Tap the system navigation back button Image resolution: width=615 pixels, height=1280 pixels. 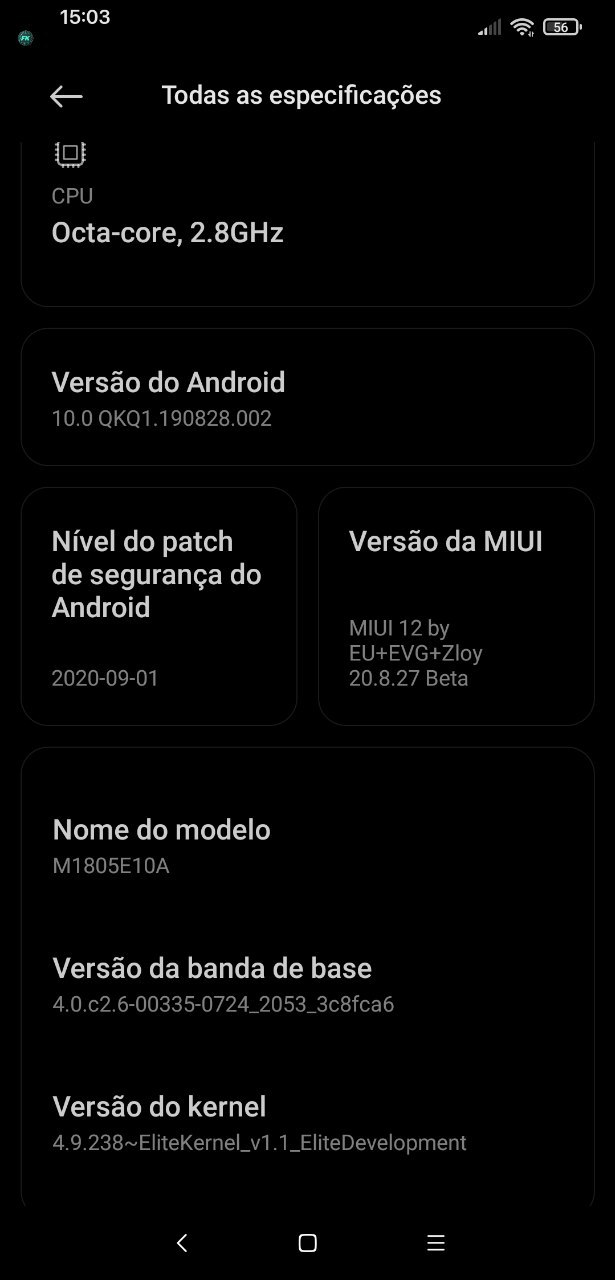181,1243
